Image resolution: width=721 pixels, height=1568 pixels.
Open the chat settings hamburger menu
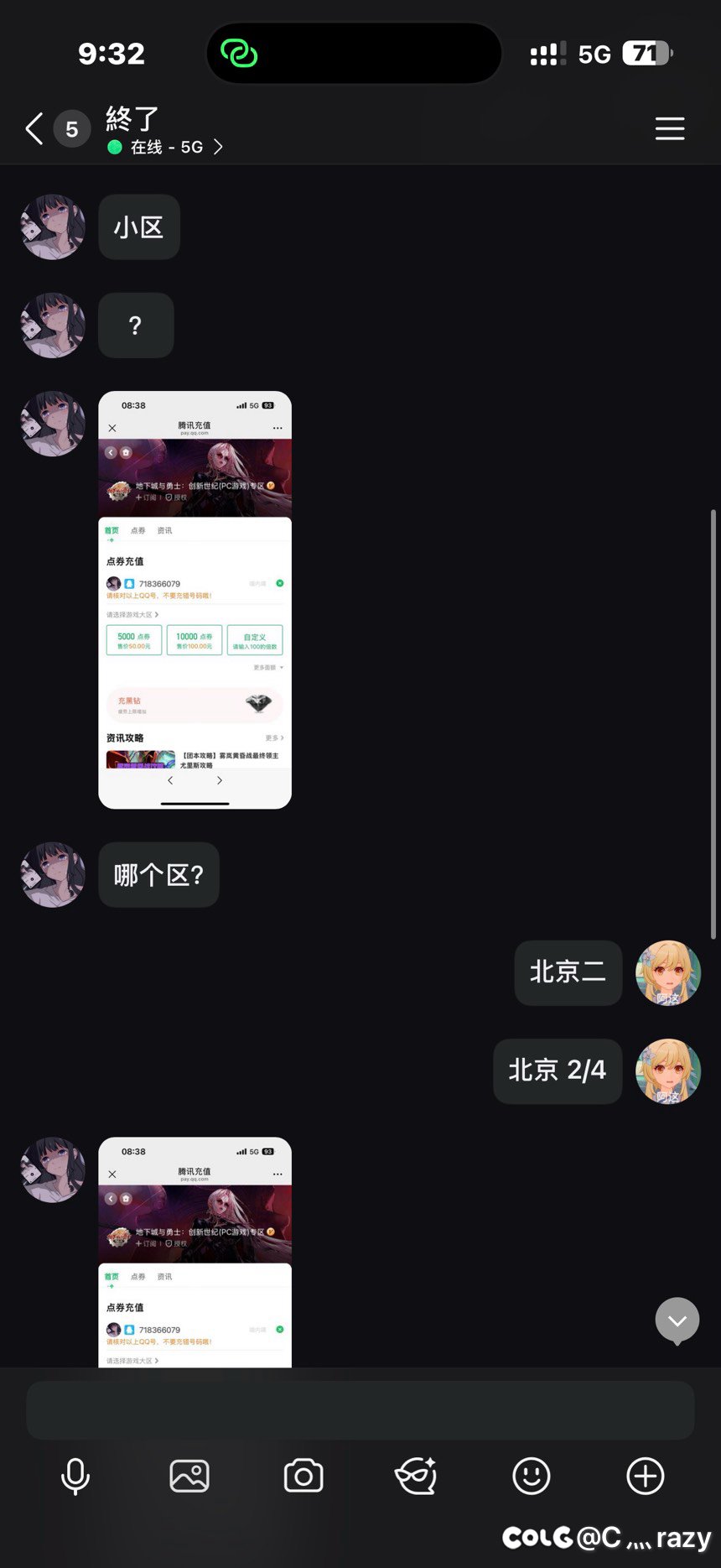pos(669,129)
